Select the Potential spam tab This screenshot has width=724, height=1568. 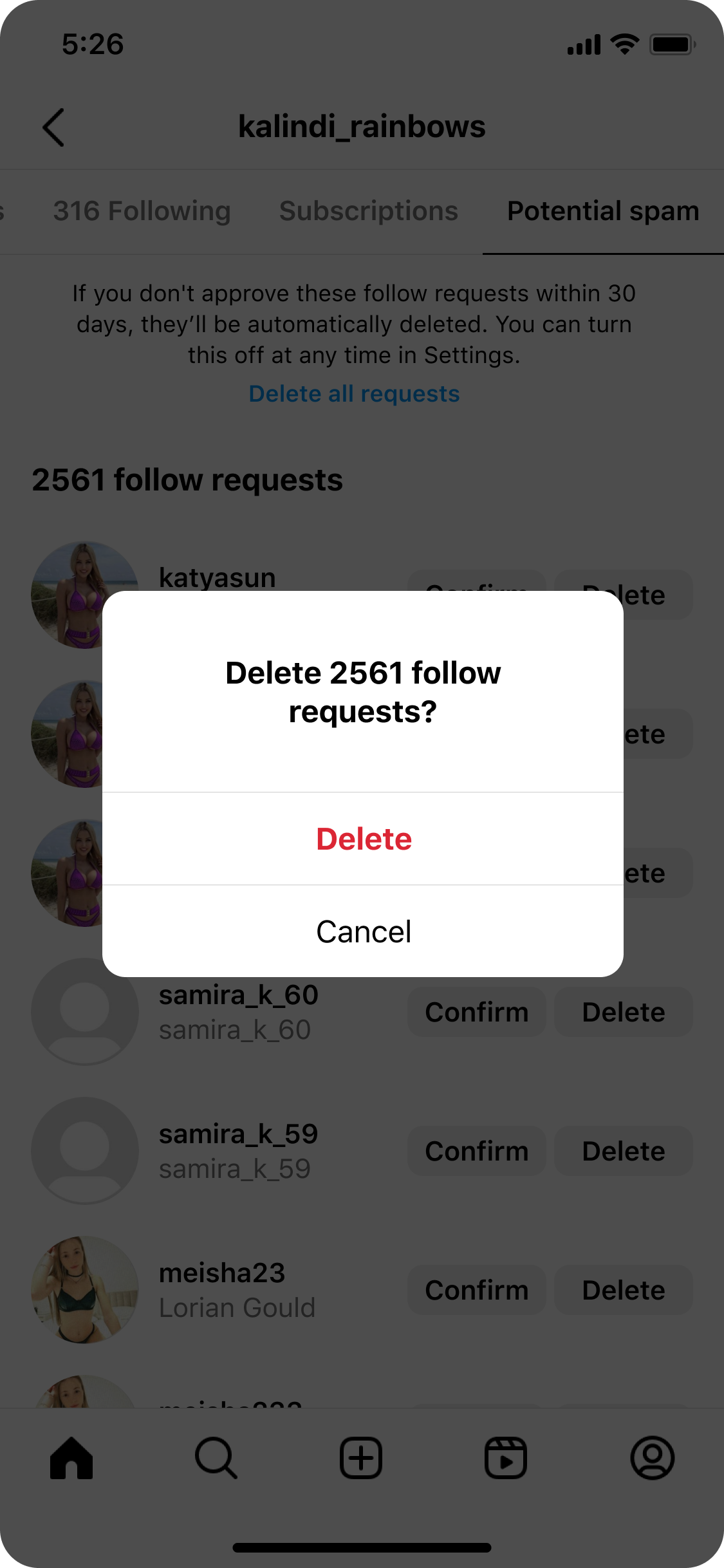pos(603,211)
